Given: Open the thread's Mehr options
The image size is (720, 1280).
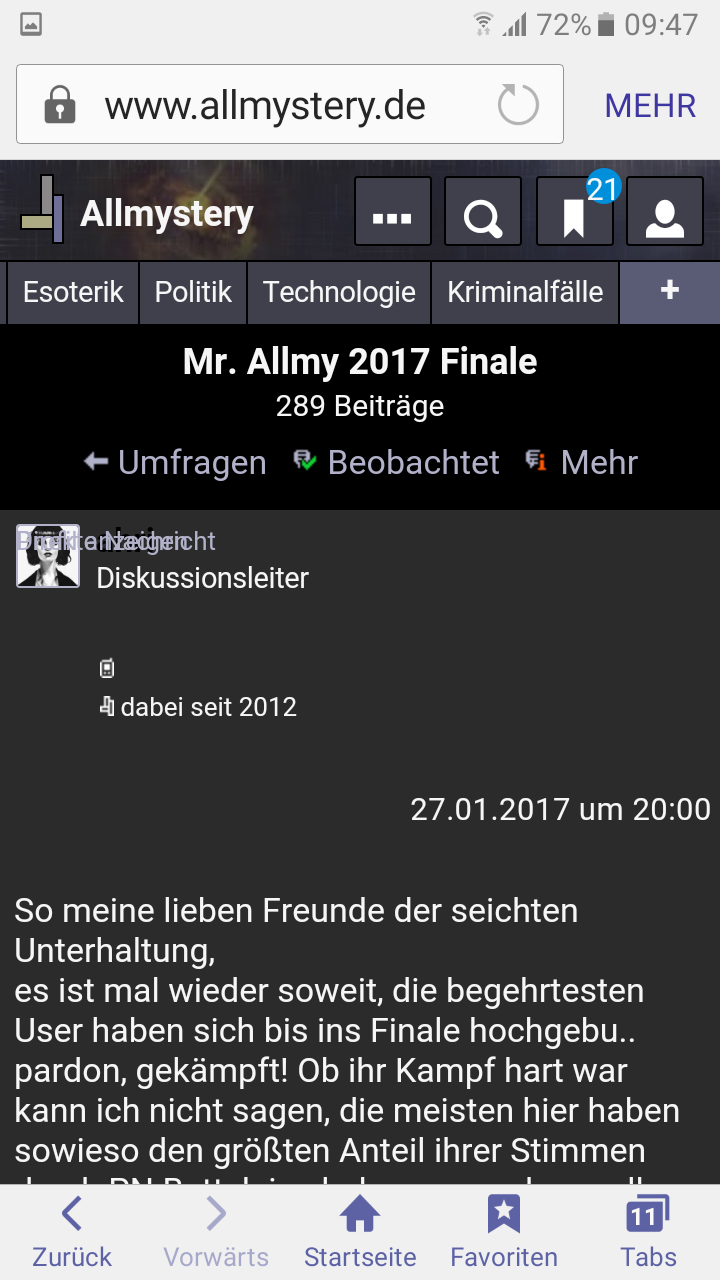Looking at the screenshot, I should tap(582, 462).
